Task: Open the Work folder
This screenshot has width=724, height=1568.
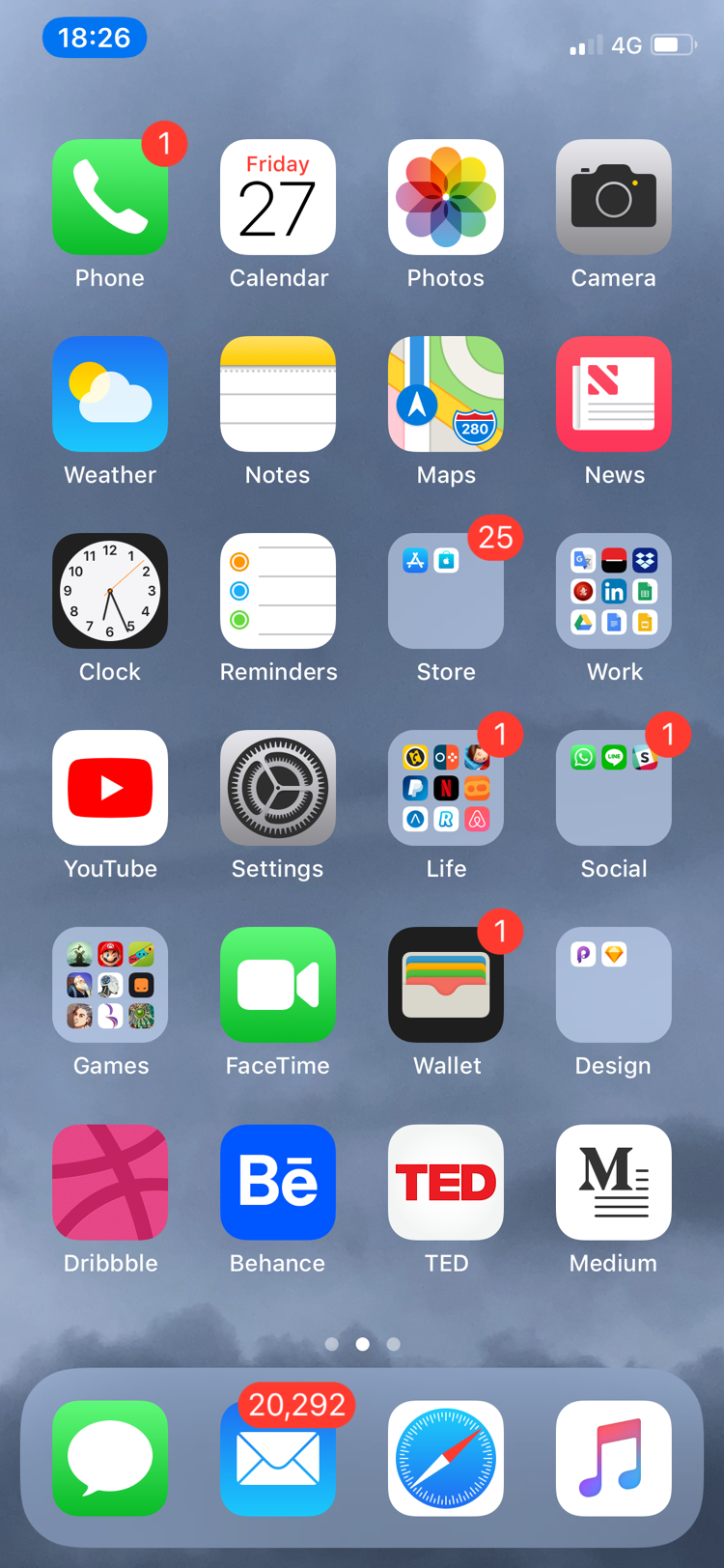Action: pyautogui.click(x=614, y=591)
